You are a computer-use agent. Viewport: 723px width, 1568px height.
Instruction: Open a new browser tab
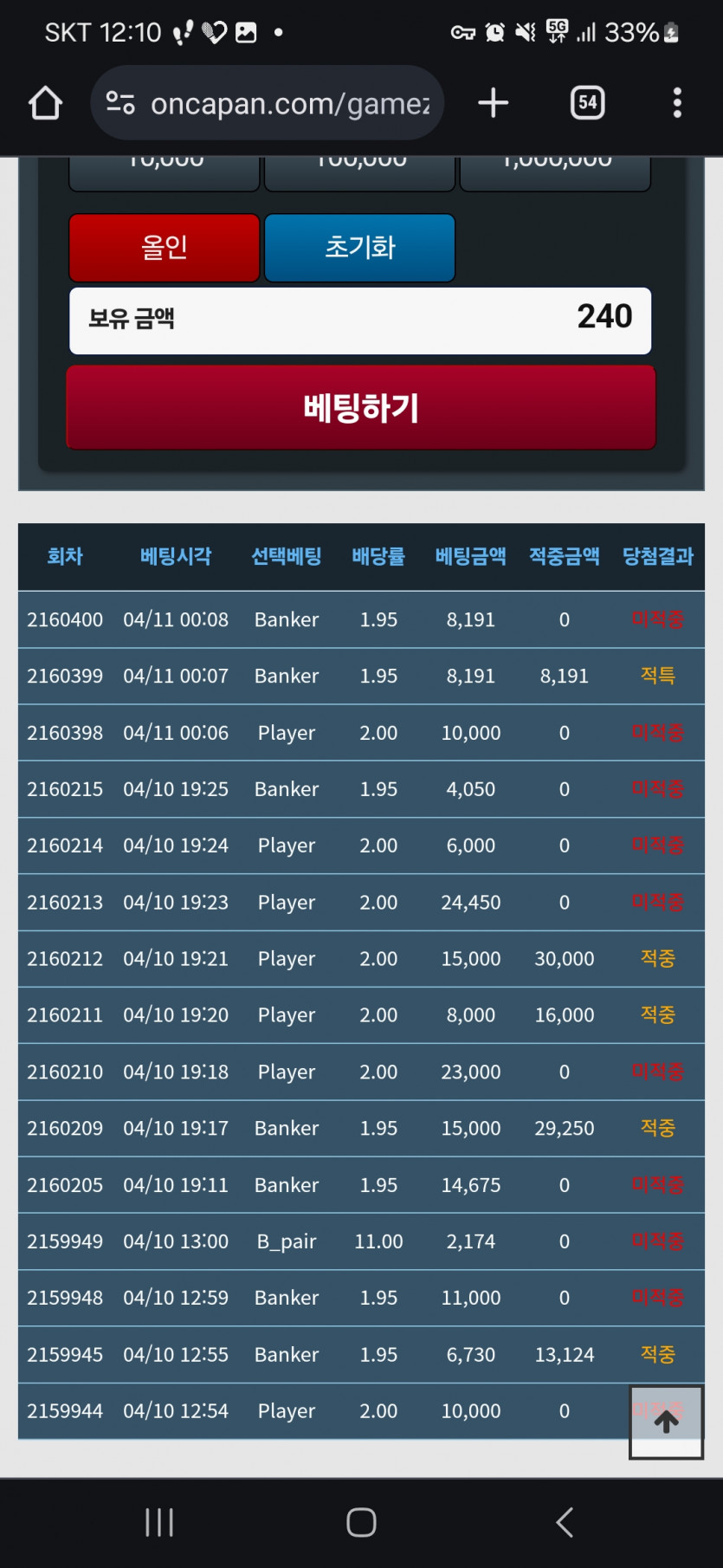pyautogui.click(x=493, y=103)
